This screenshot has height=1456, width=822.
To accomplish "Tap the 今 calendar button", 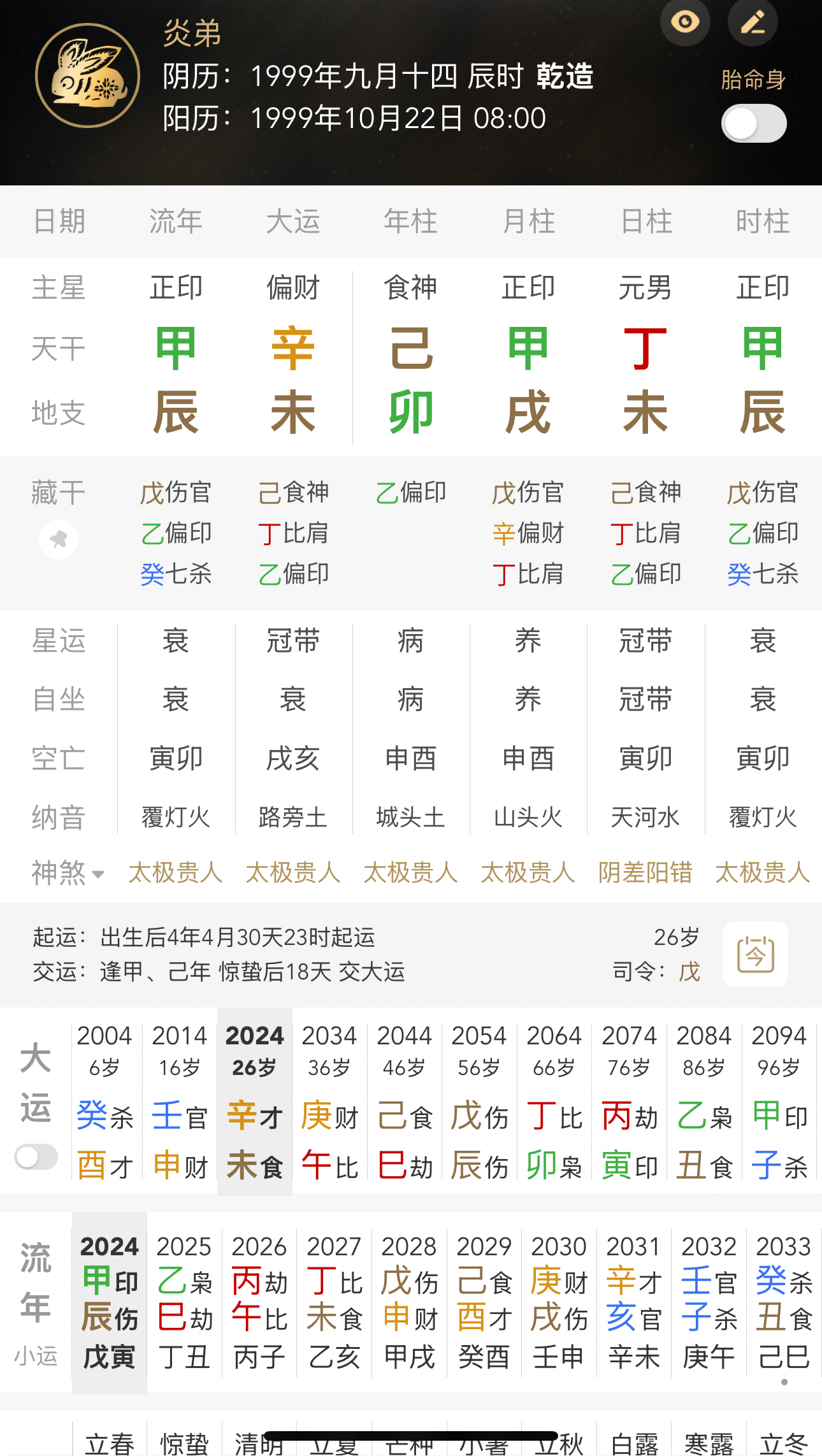I will click(755, 954).
